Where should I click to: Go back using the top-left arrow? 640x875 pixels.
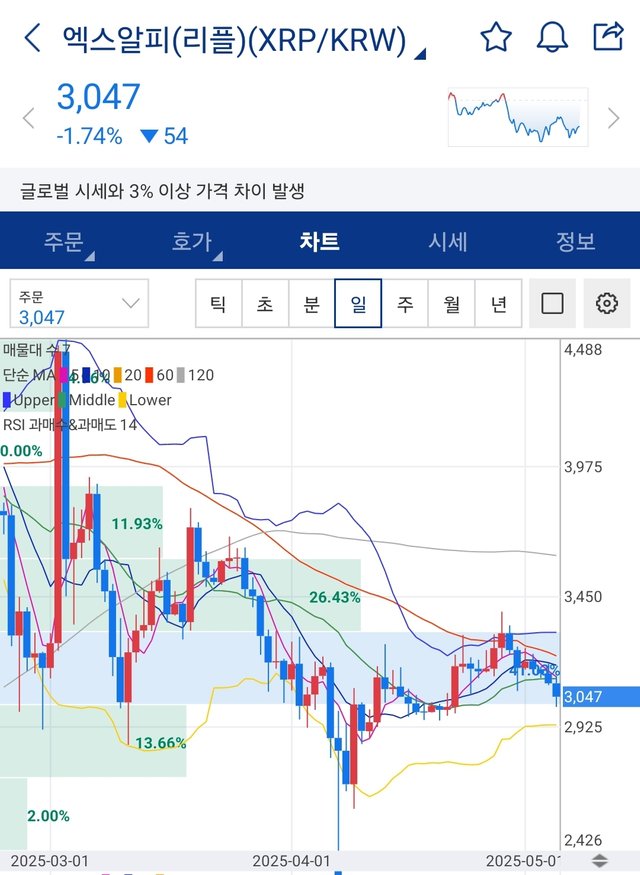click(33, 39)
